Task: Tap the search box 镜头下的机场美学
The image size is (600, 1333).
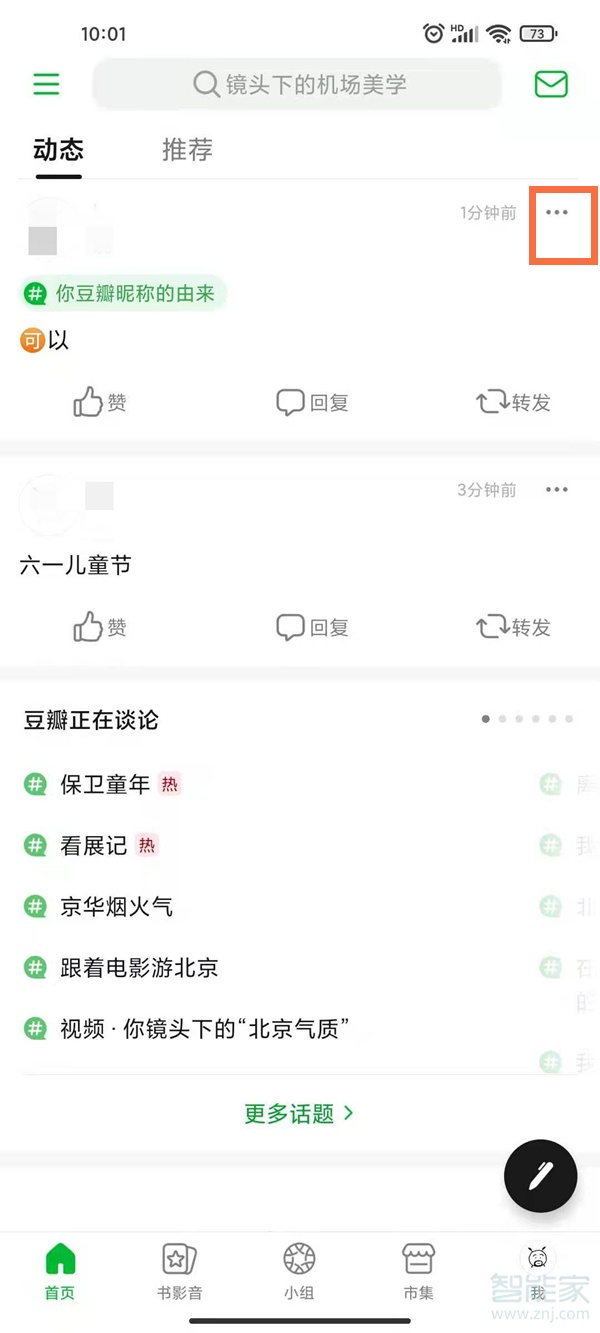Action: 298,84
